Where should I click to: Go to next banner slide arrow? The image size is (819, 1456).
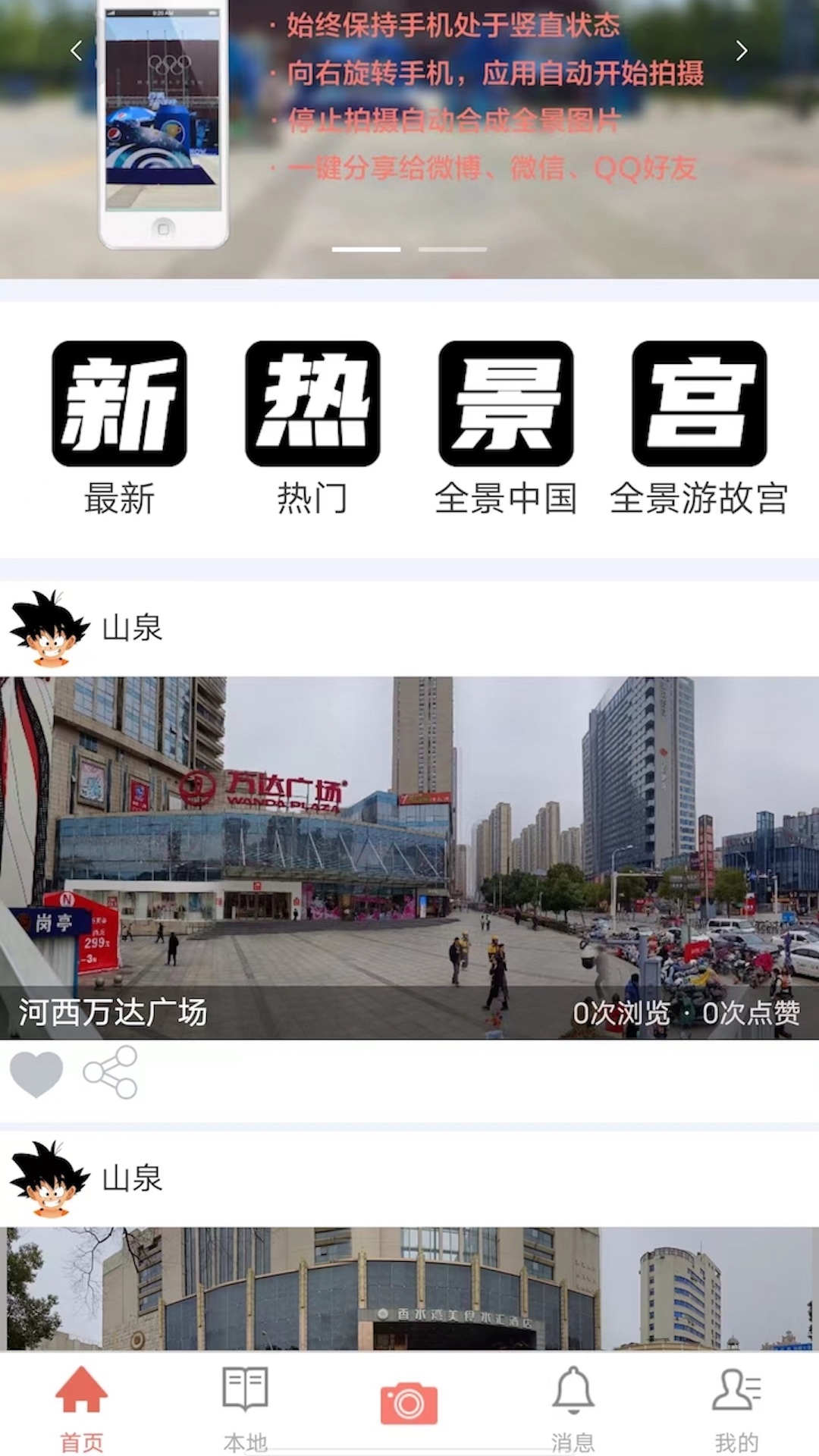[x=741, y=51]
